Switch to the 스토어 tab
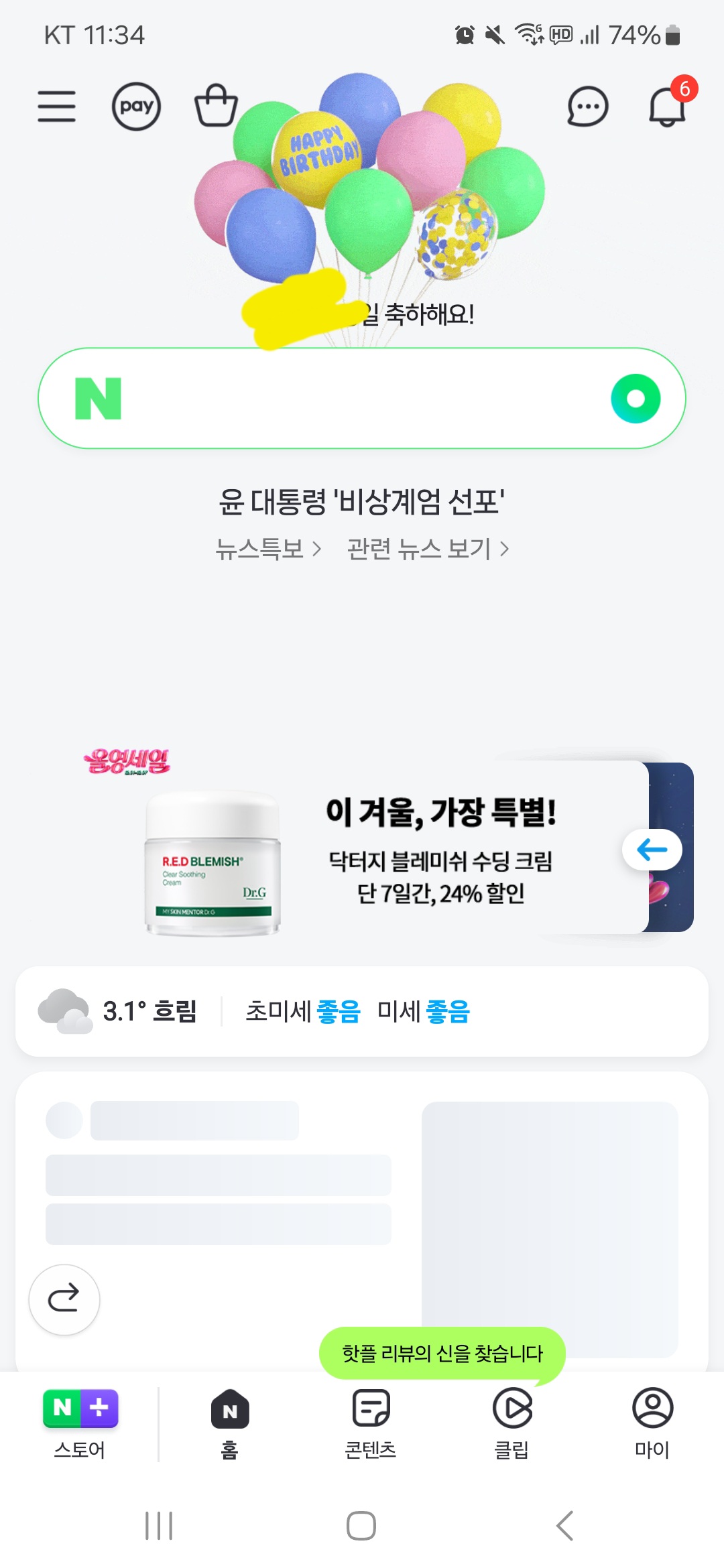The width and height of the screenshot is (724, 1568). coord(80,1423)
